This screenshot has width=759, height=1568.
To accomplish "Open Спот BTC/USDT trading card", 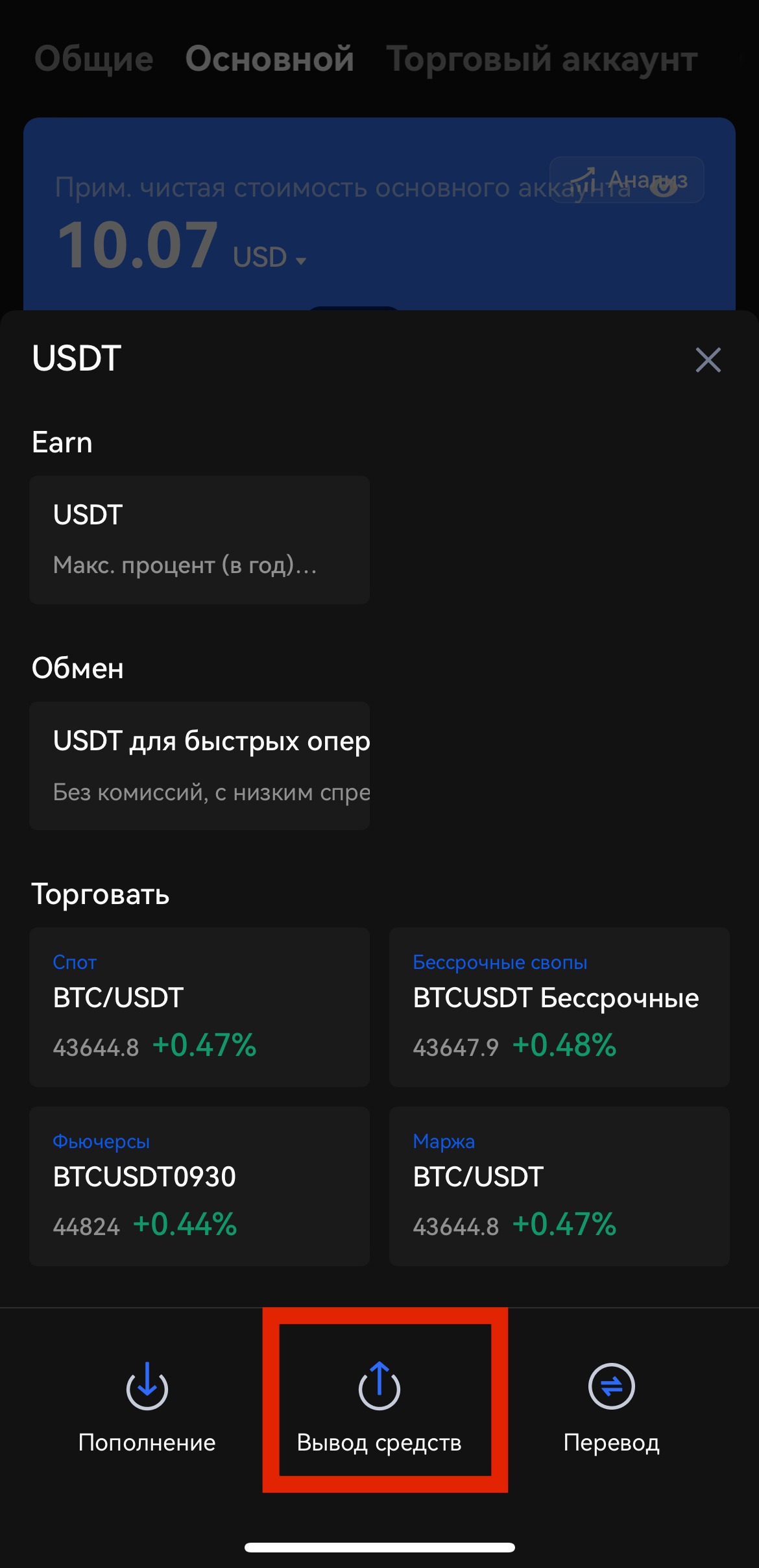I will pos(199,1007).
